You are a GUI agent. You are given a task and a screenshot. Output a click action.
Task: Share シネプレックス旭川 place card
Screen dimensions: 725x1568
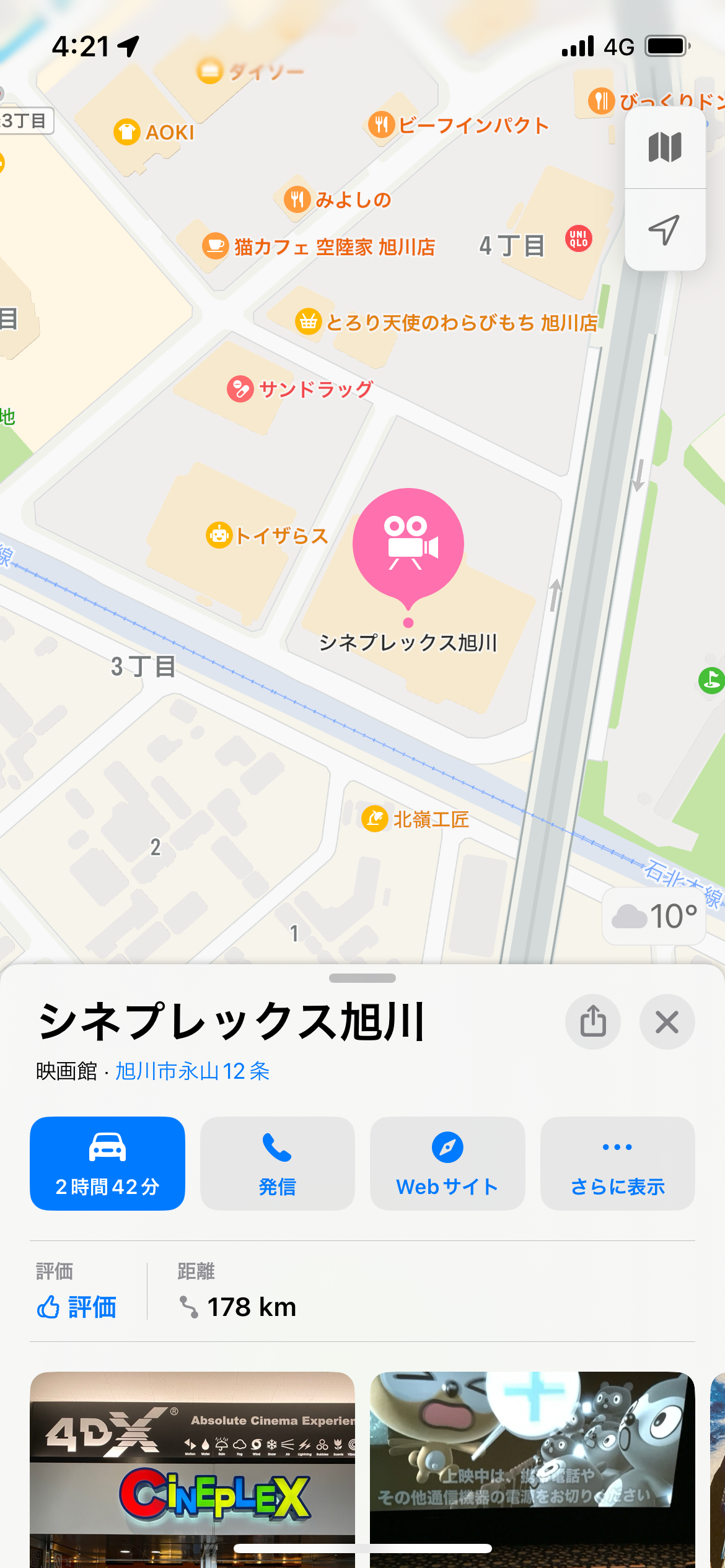[x=593, y=1022]
